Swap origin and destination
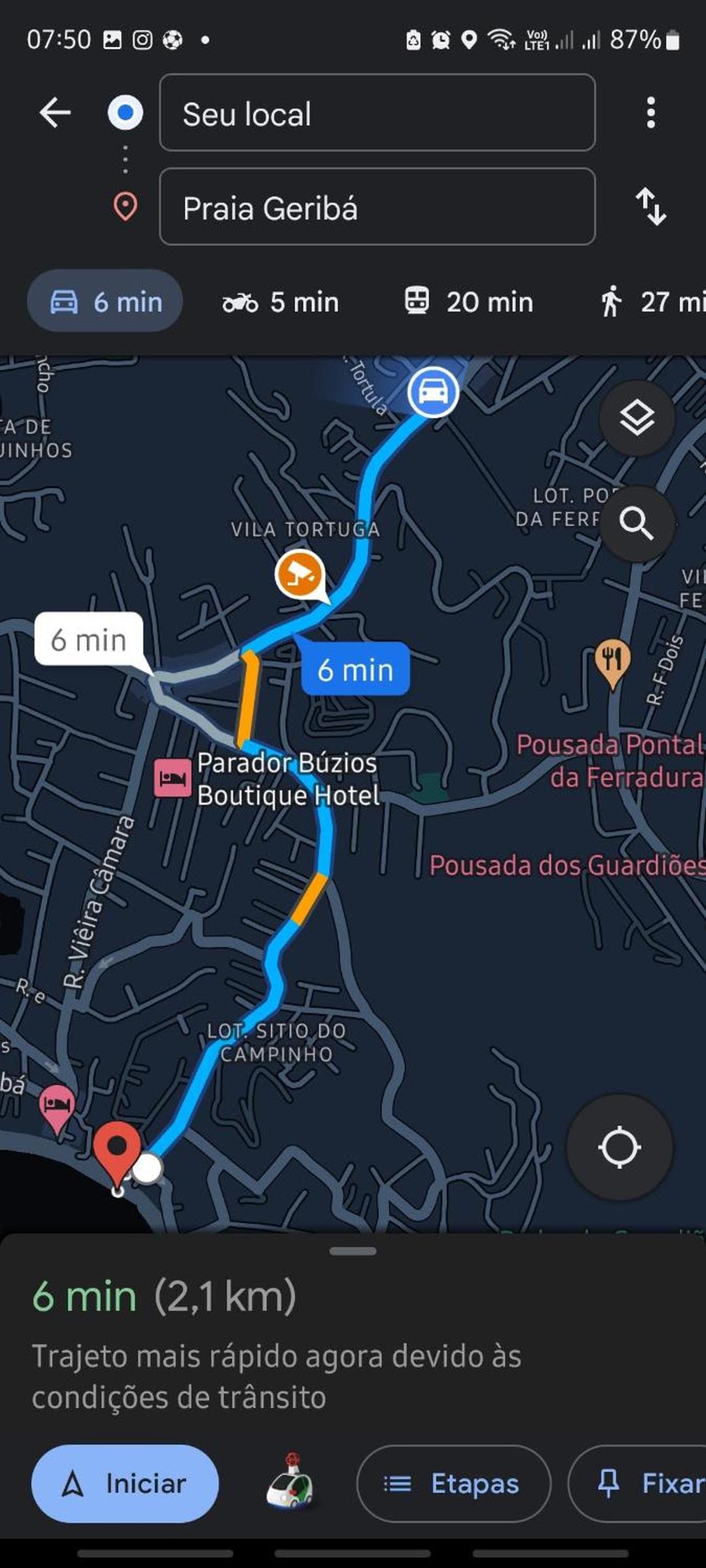 (651, 206)
